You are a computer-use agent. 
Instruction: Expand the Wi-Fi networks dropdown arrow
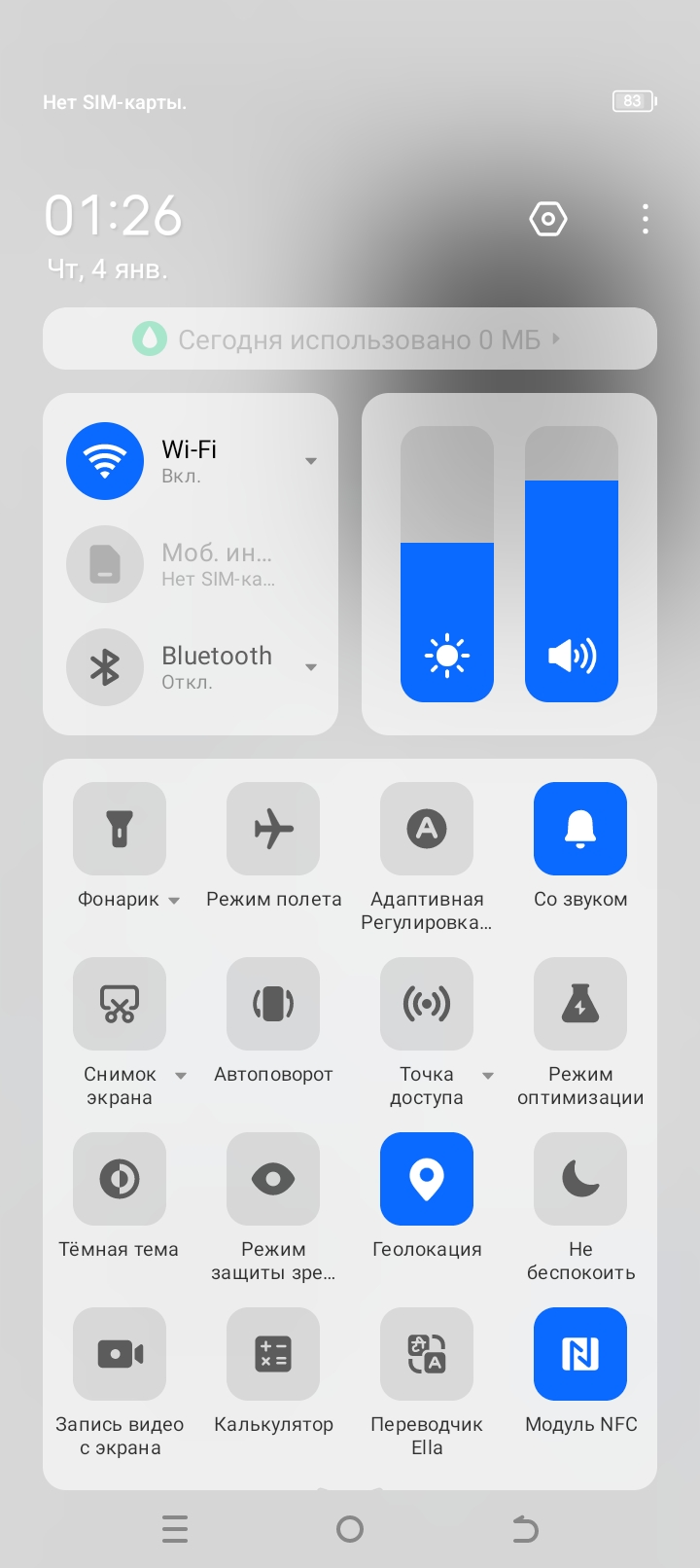pos(311,461)
